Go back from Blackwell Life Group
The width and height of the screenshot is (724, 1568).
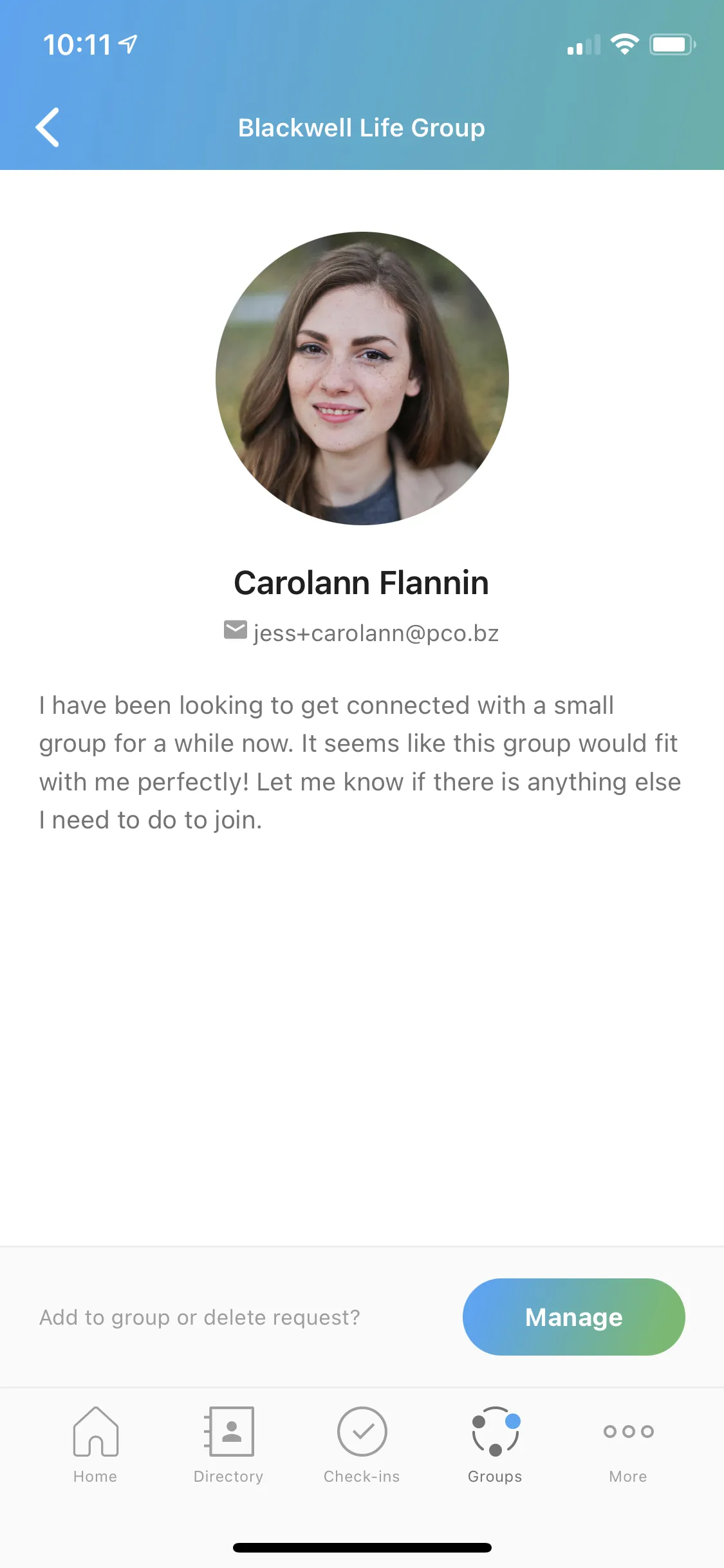pyautogui.click(x=48, y=127)
